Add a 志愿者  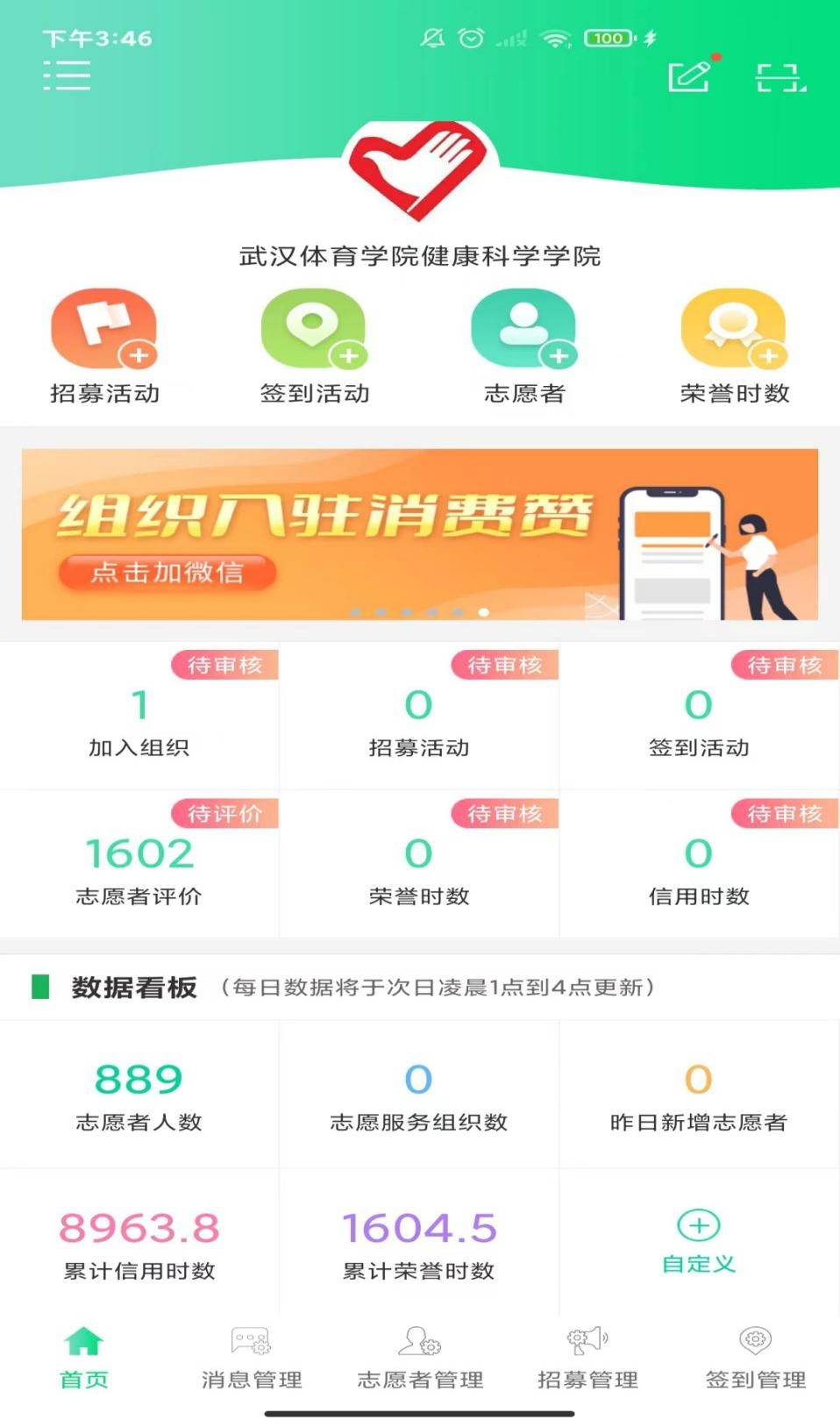[x=523, y=345]
